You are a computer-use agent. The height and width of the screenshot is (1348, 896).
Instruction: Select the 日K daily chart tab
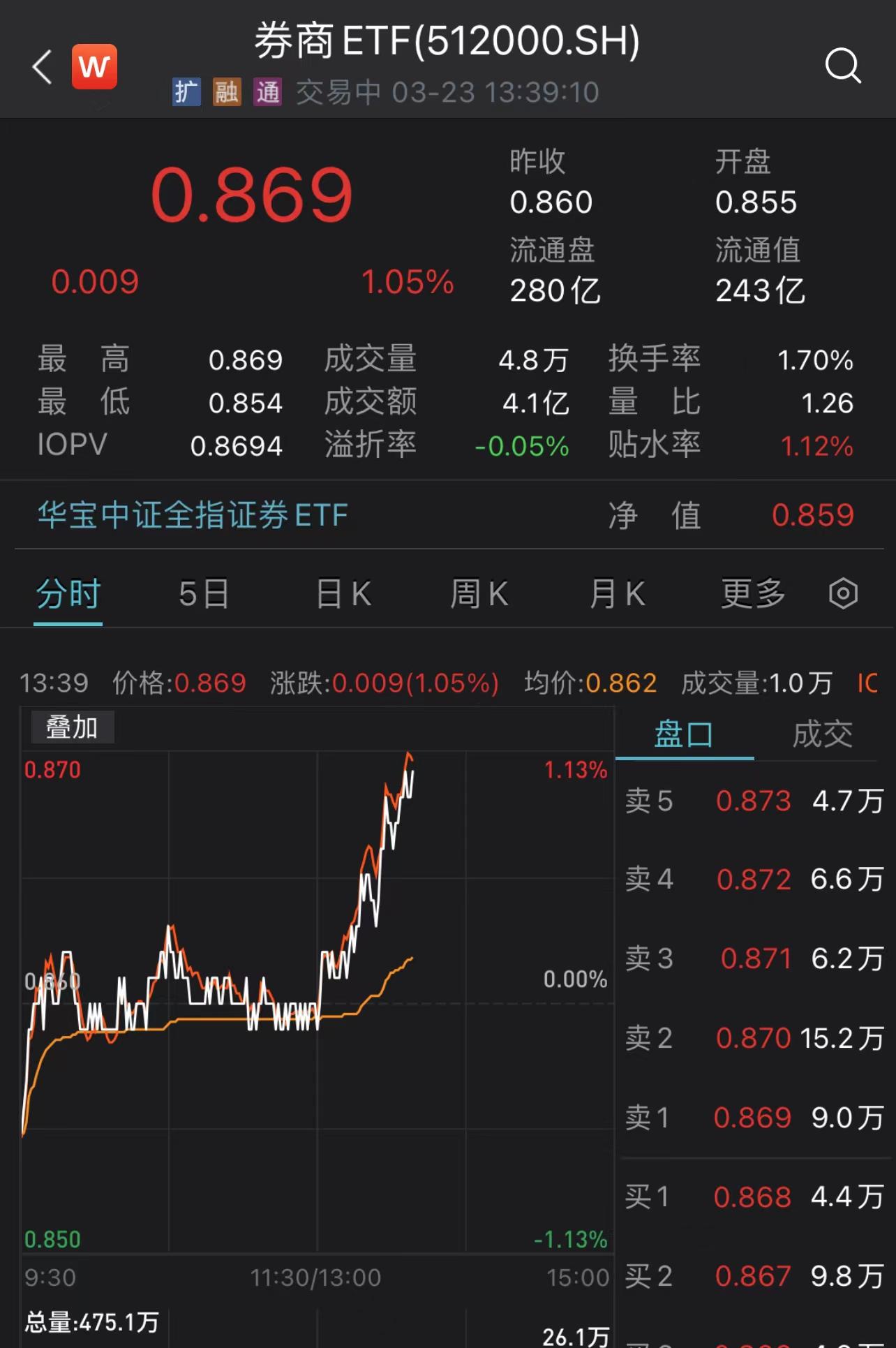click(x=342, y=593)
